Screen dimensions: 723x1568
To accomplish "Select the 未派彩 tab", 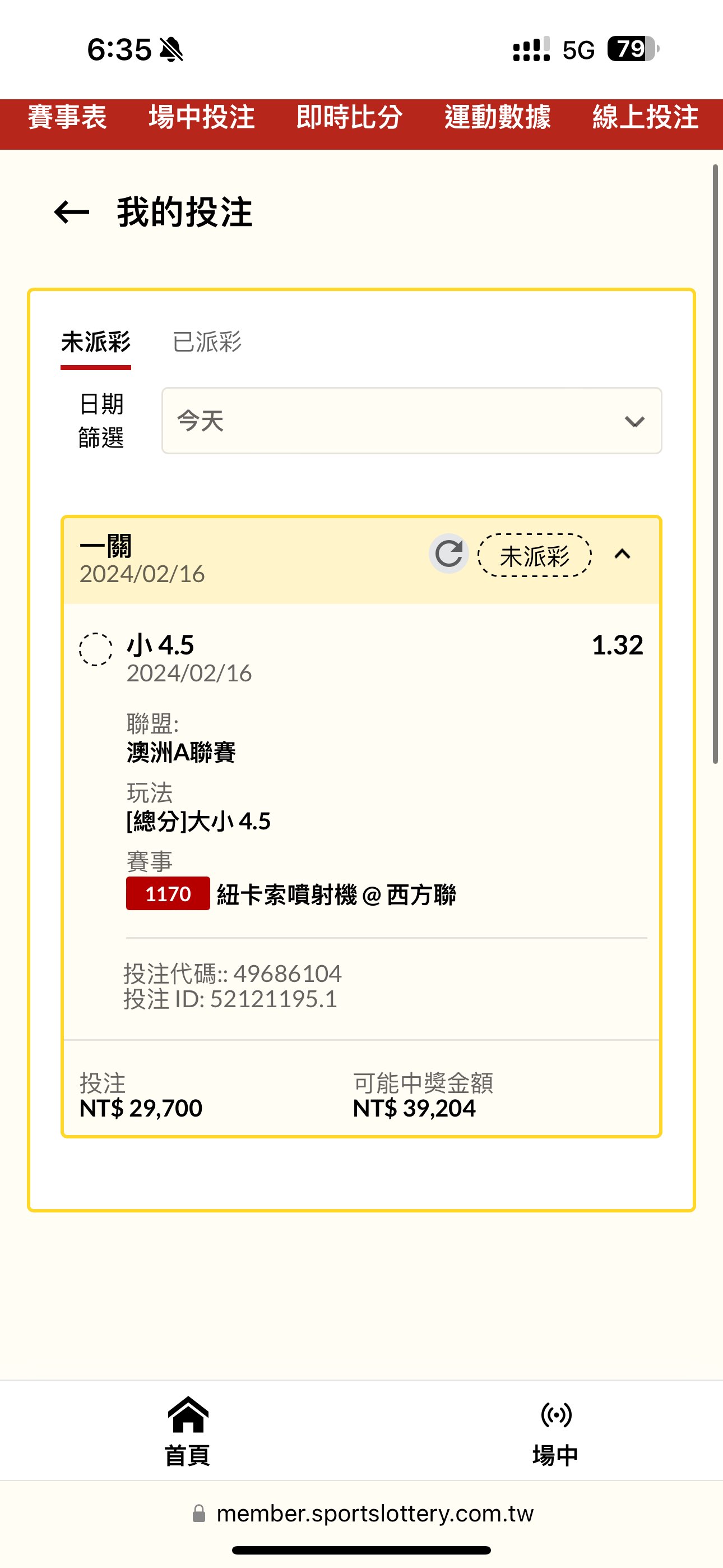I will (x=95, y=342).
